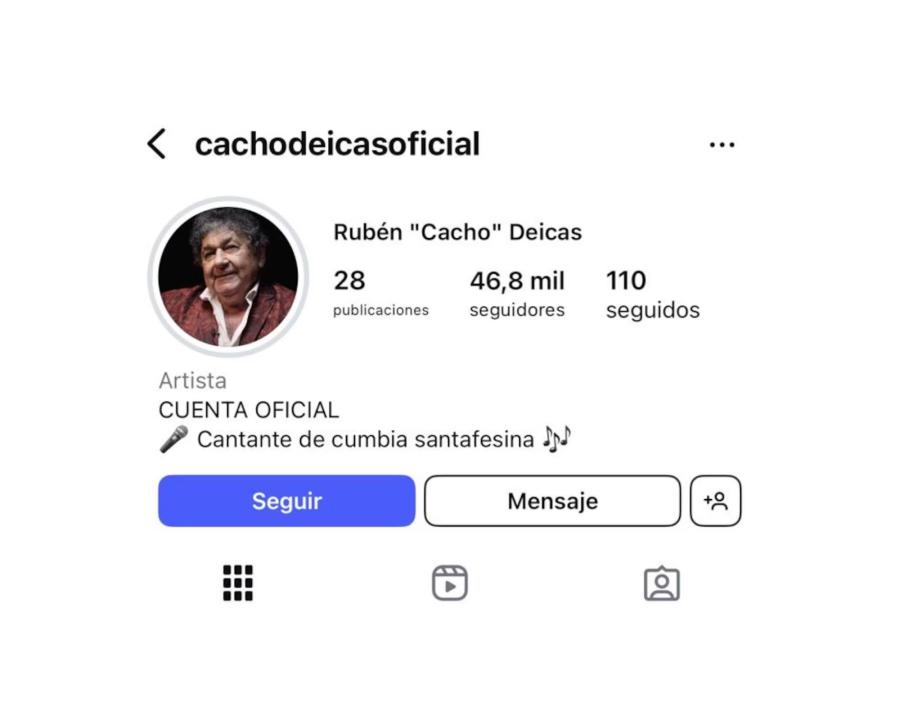Open the three-dot overflow menu

[x=722, y=145]
